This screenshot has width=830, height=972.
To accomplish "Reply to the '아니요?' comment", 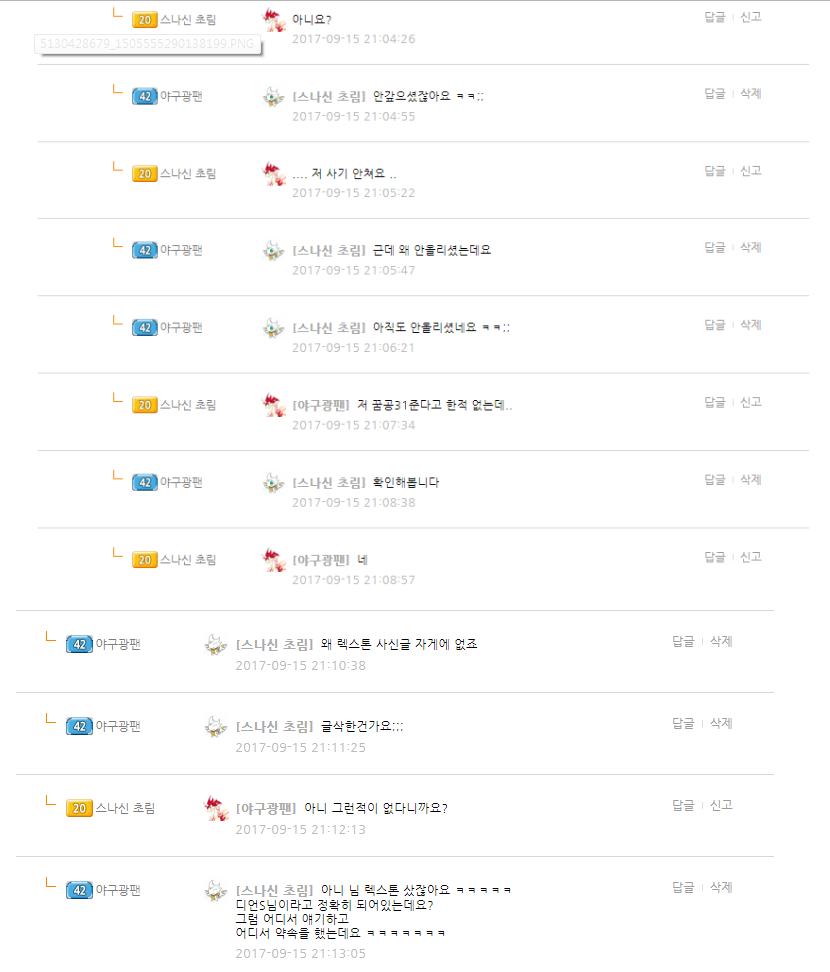I will (x=714, y=17).
